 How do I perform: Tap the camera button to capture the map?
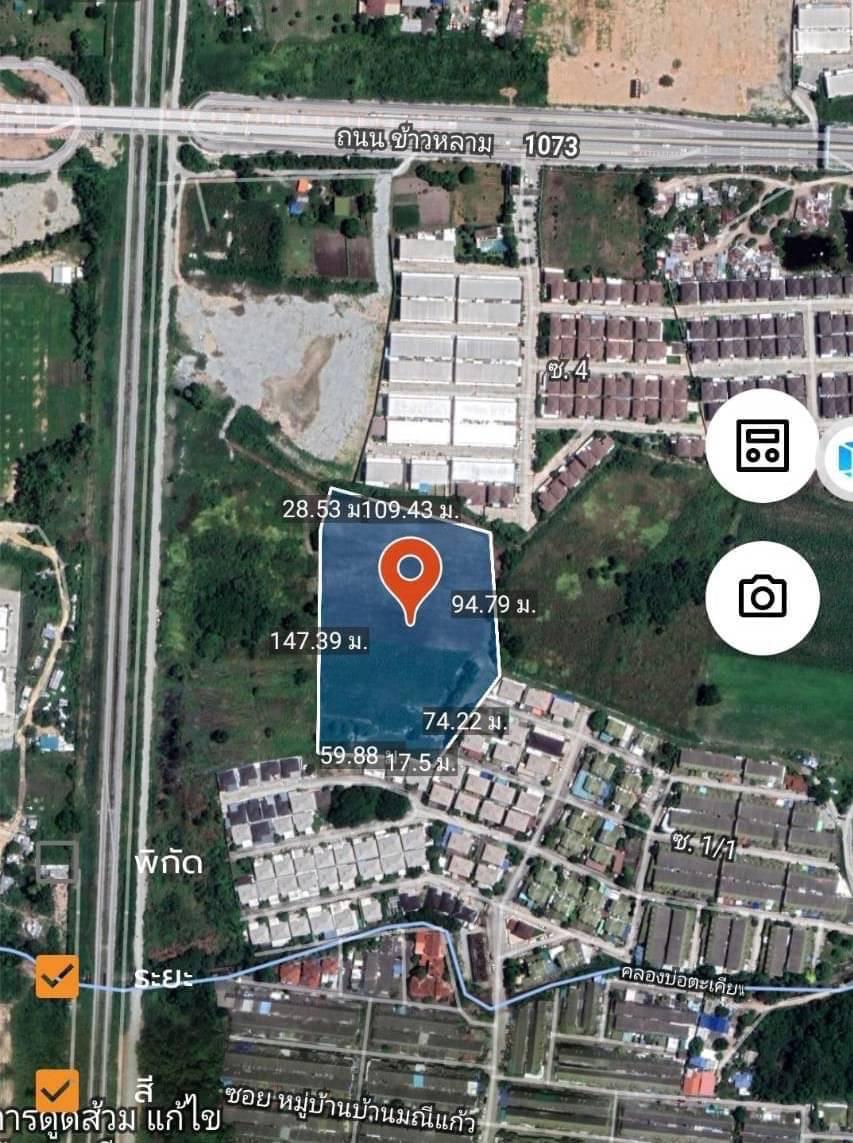[x=762, y=597]
